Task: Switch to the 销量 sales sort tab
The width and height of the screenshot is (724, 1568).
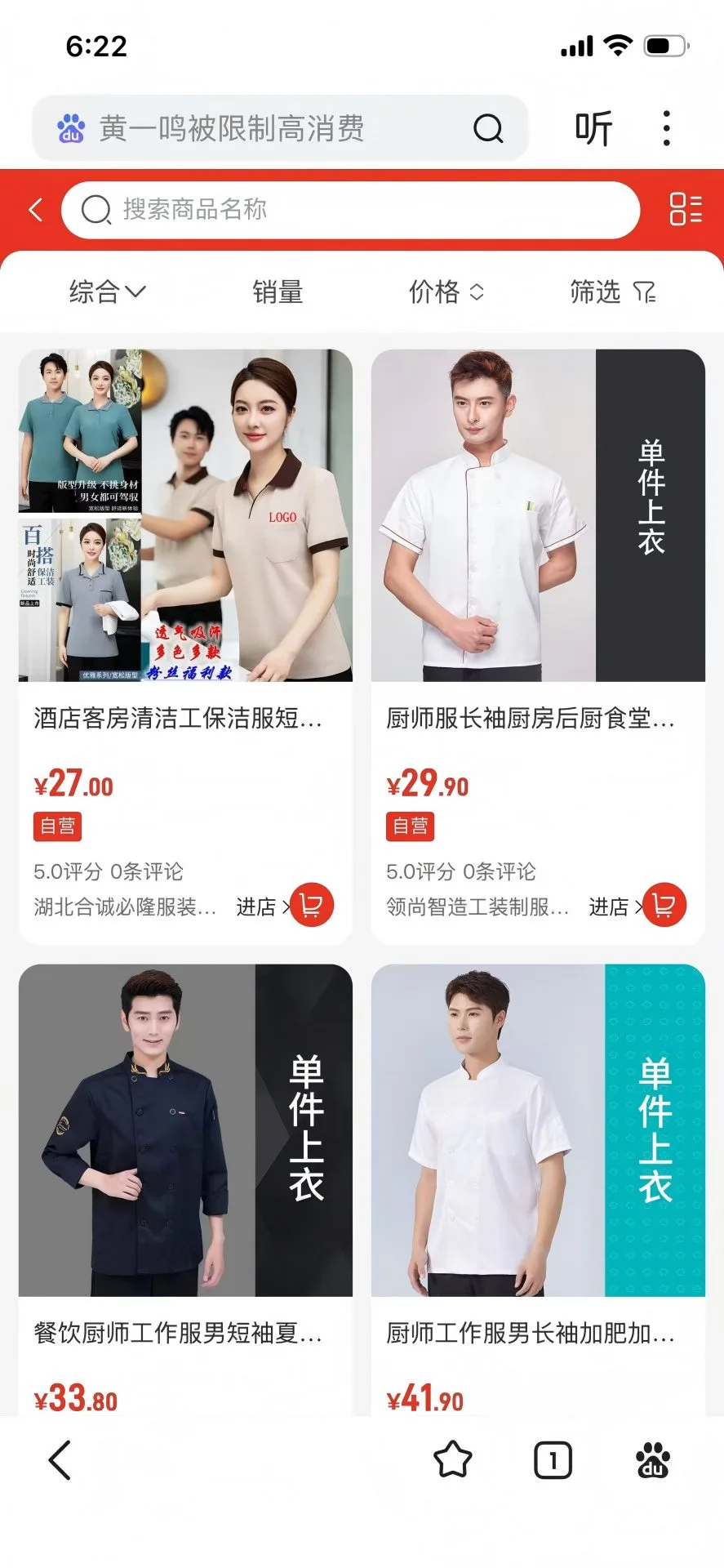Action: pyautogui.click(x=278, y=292)
